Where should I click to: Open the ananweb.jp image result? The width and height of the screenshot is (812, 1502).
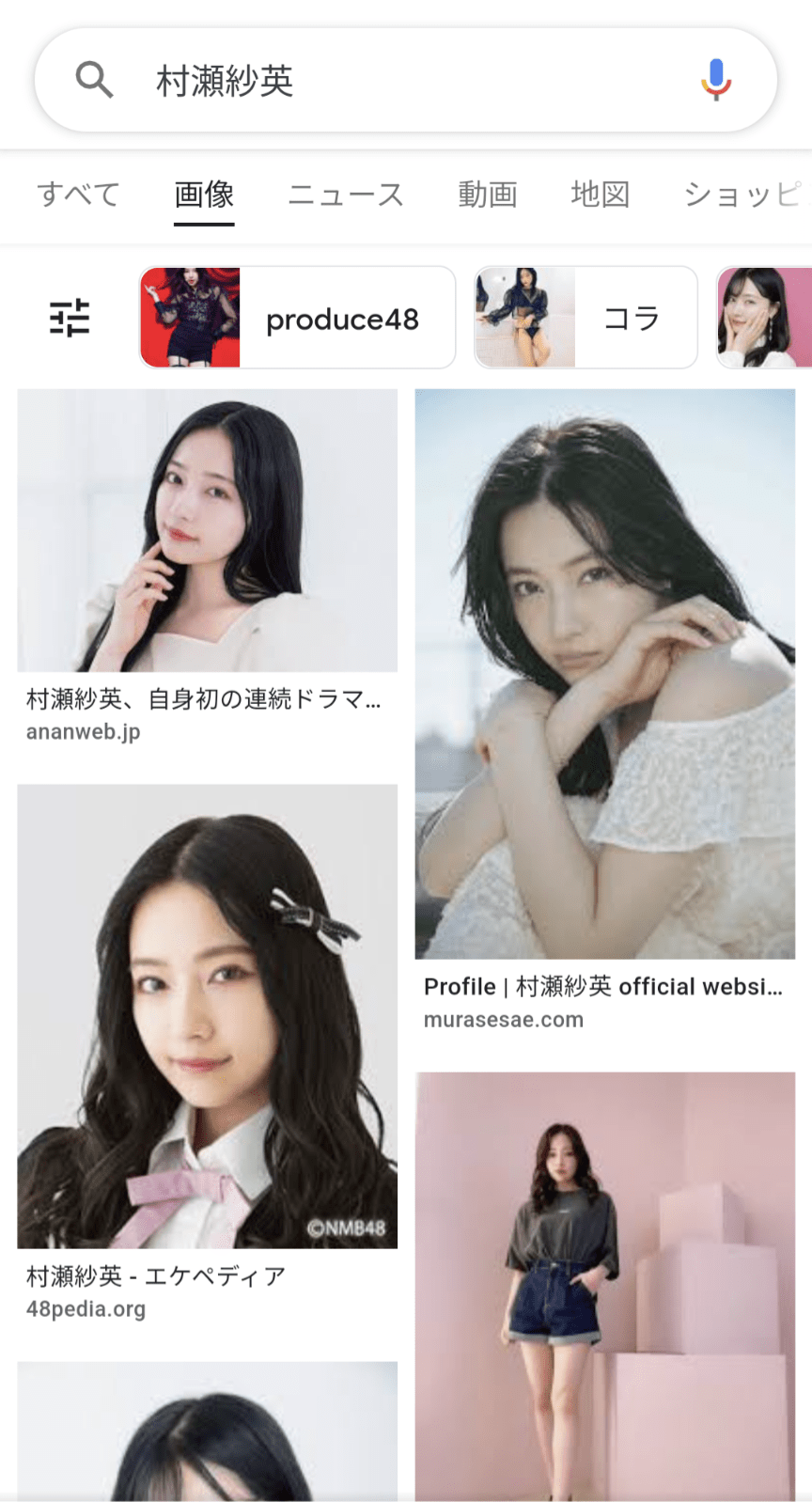[x=207, y=531]
